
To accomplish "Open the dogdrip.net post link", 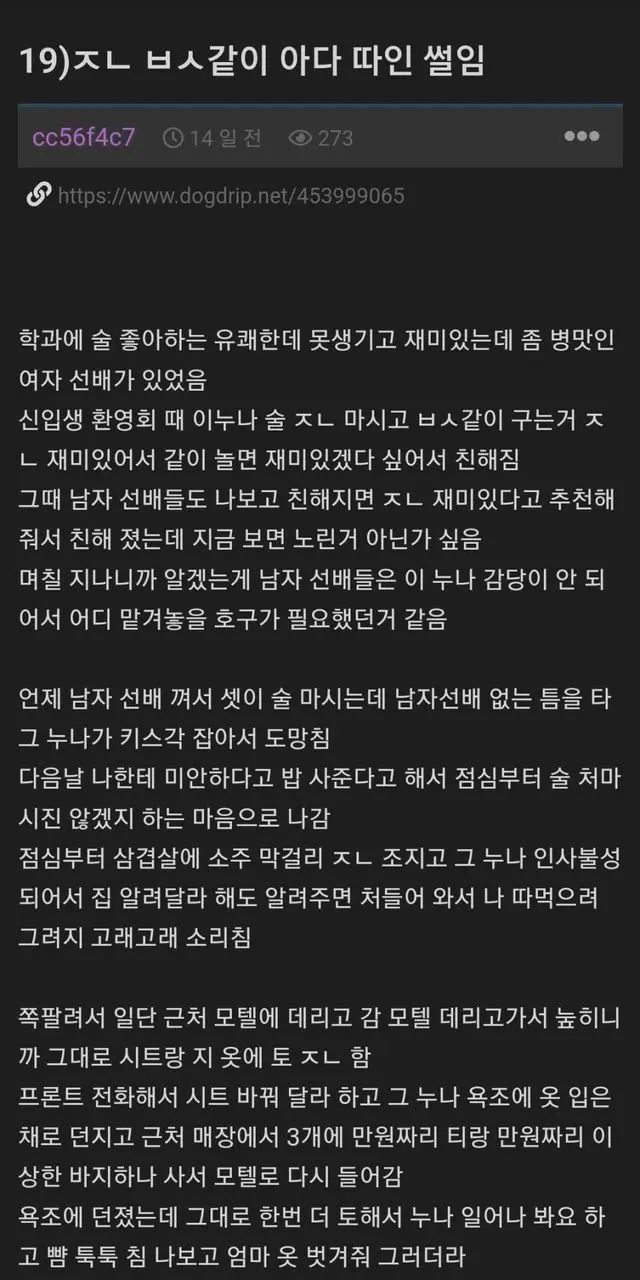I will click(231, 196).
